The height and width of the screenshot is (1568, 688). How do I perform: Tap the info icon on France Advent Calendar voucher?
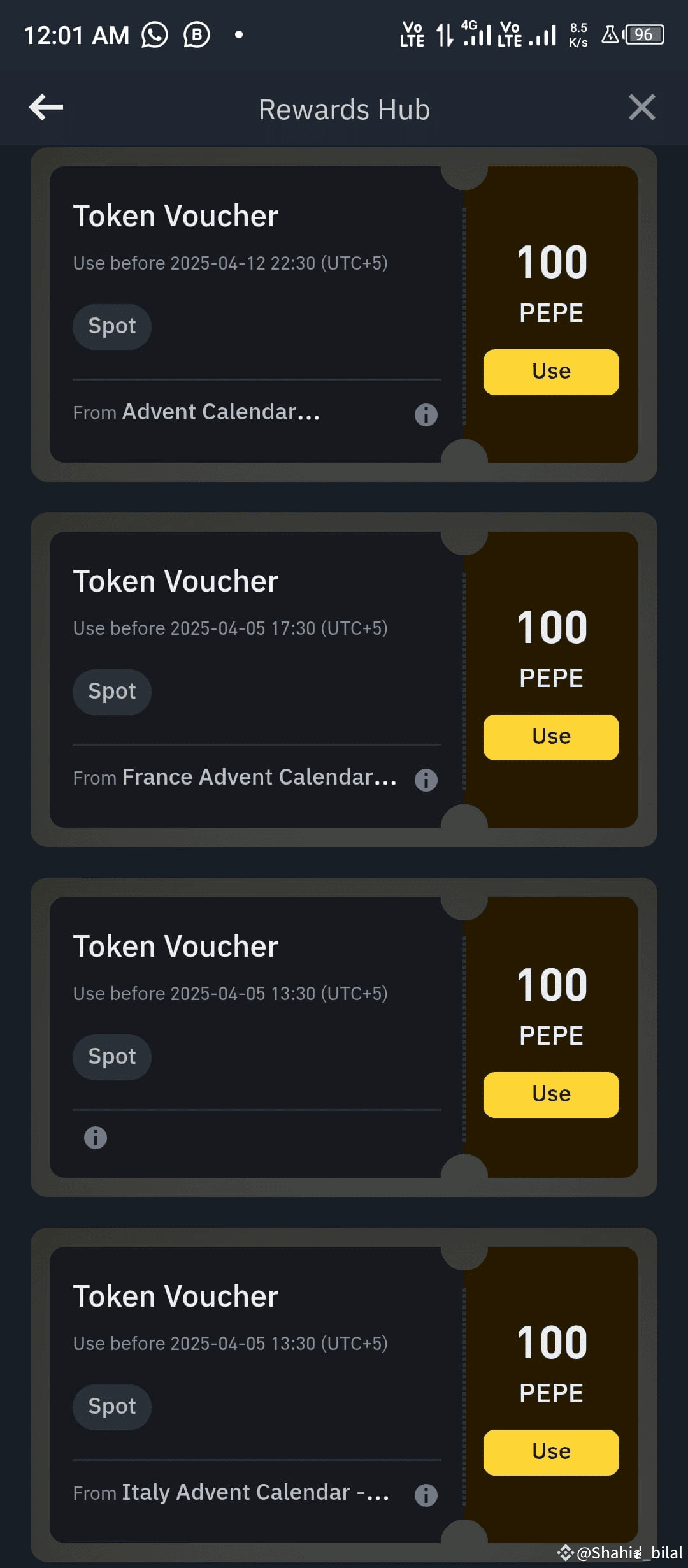[426, 779]
